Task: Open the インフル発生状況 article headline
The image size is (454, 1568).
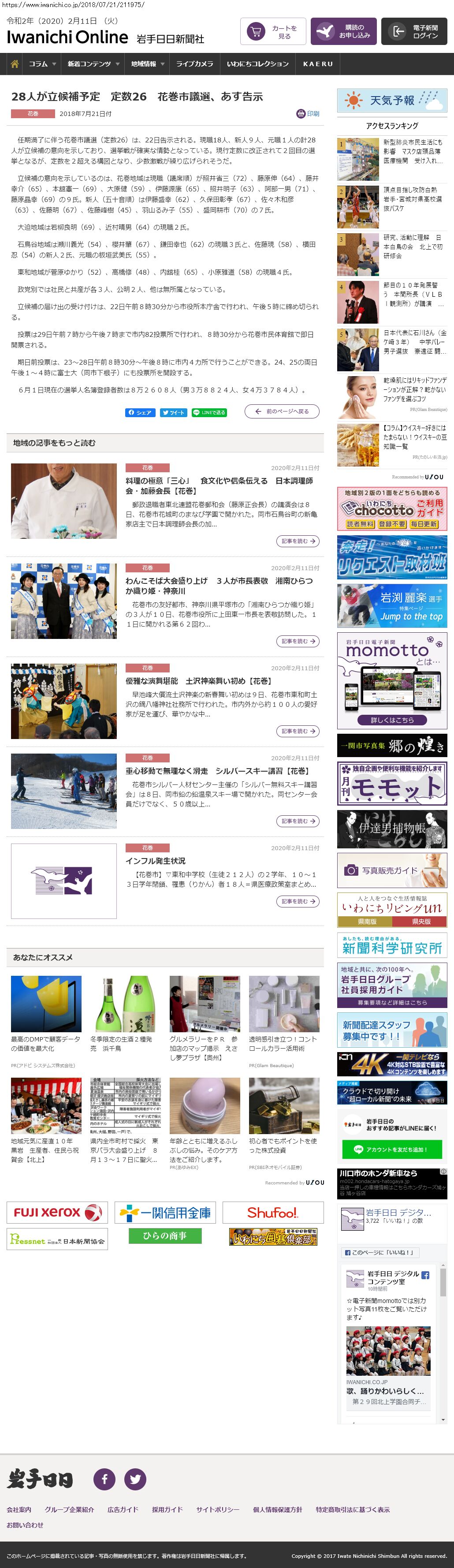Action: 155,861
